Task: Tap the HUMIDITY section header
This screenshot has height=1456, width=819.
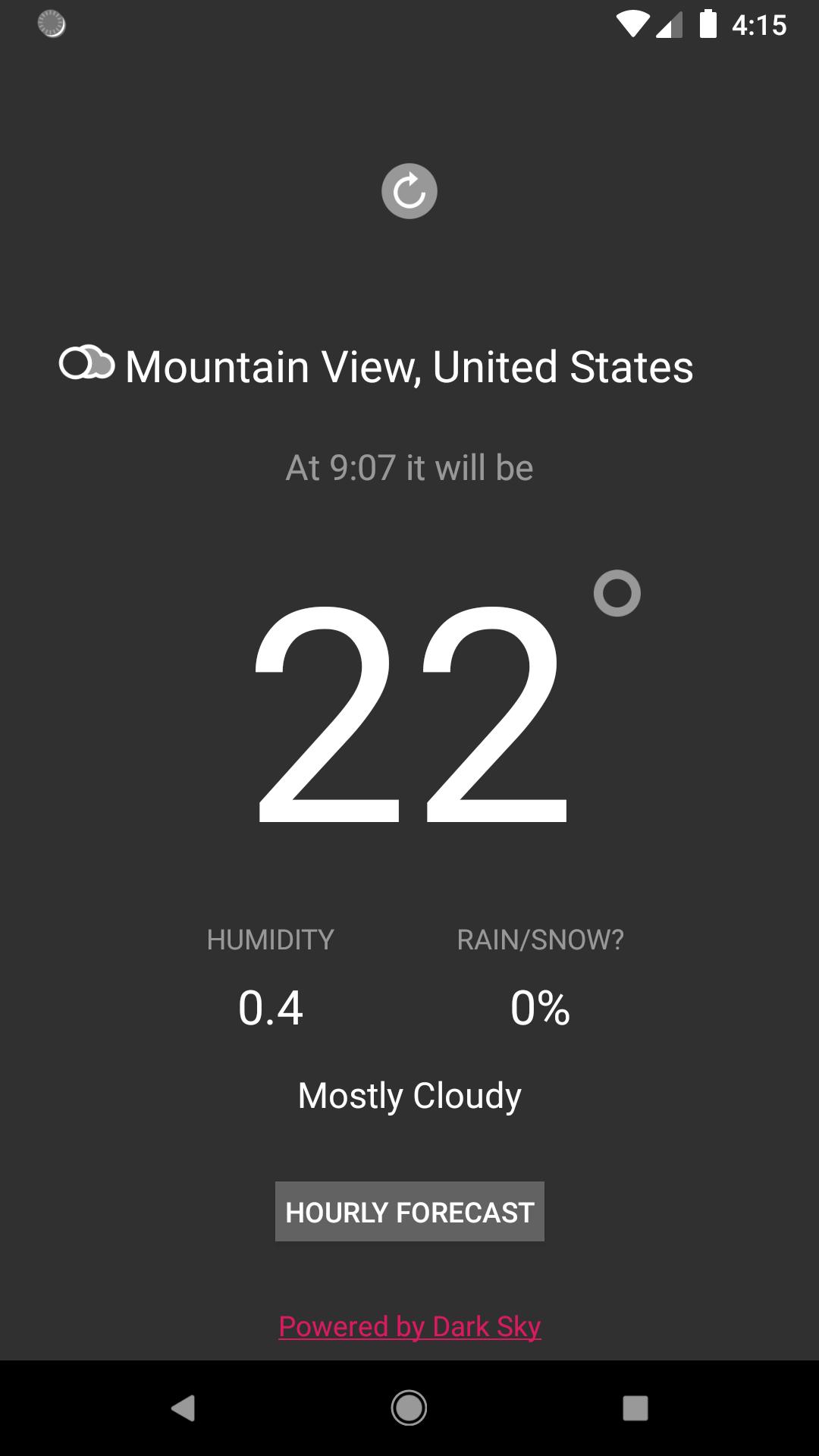Action: tap(270, 940)
